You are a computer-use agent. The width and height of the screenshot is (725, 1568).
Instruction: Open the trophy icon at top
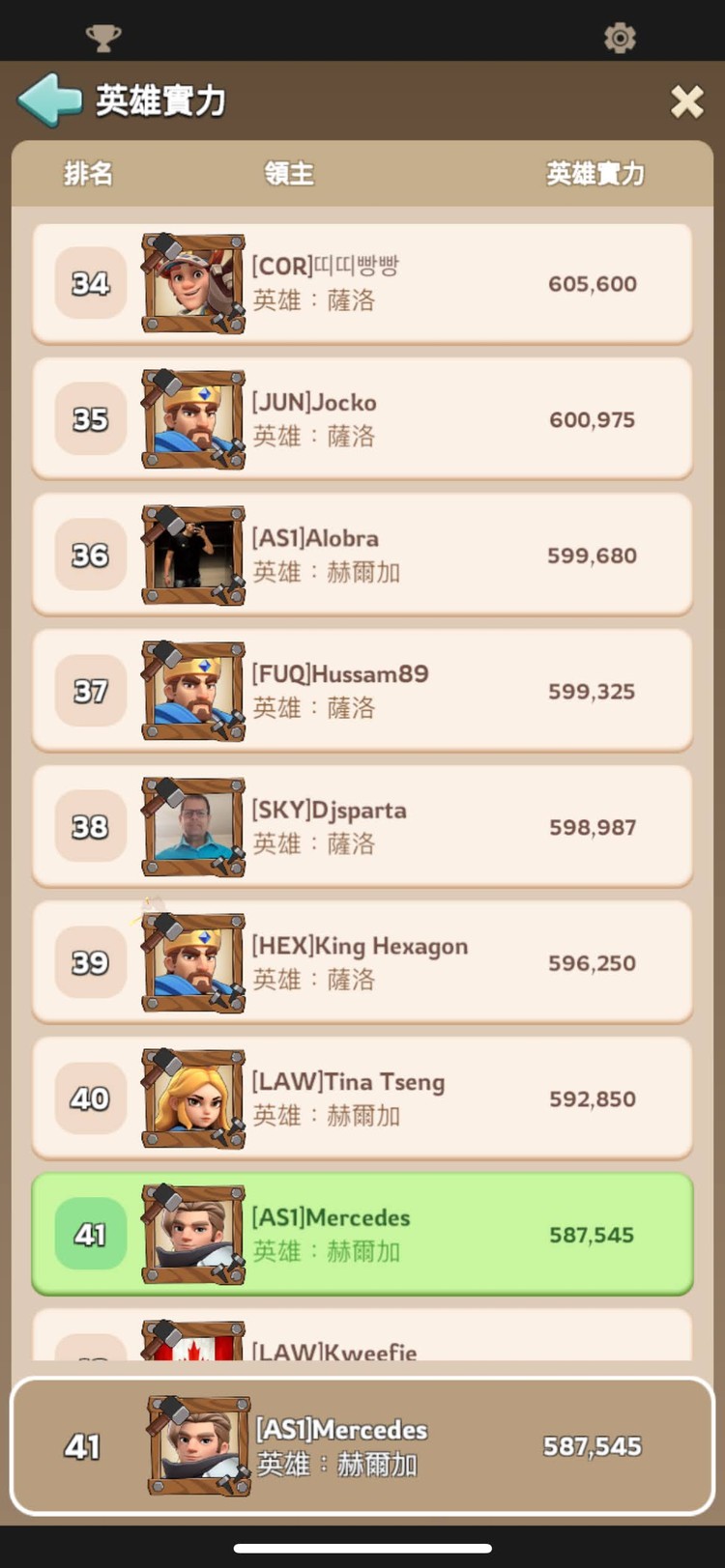pyautogui.click(x=103, y=38)
